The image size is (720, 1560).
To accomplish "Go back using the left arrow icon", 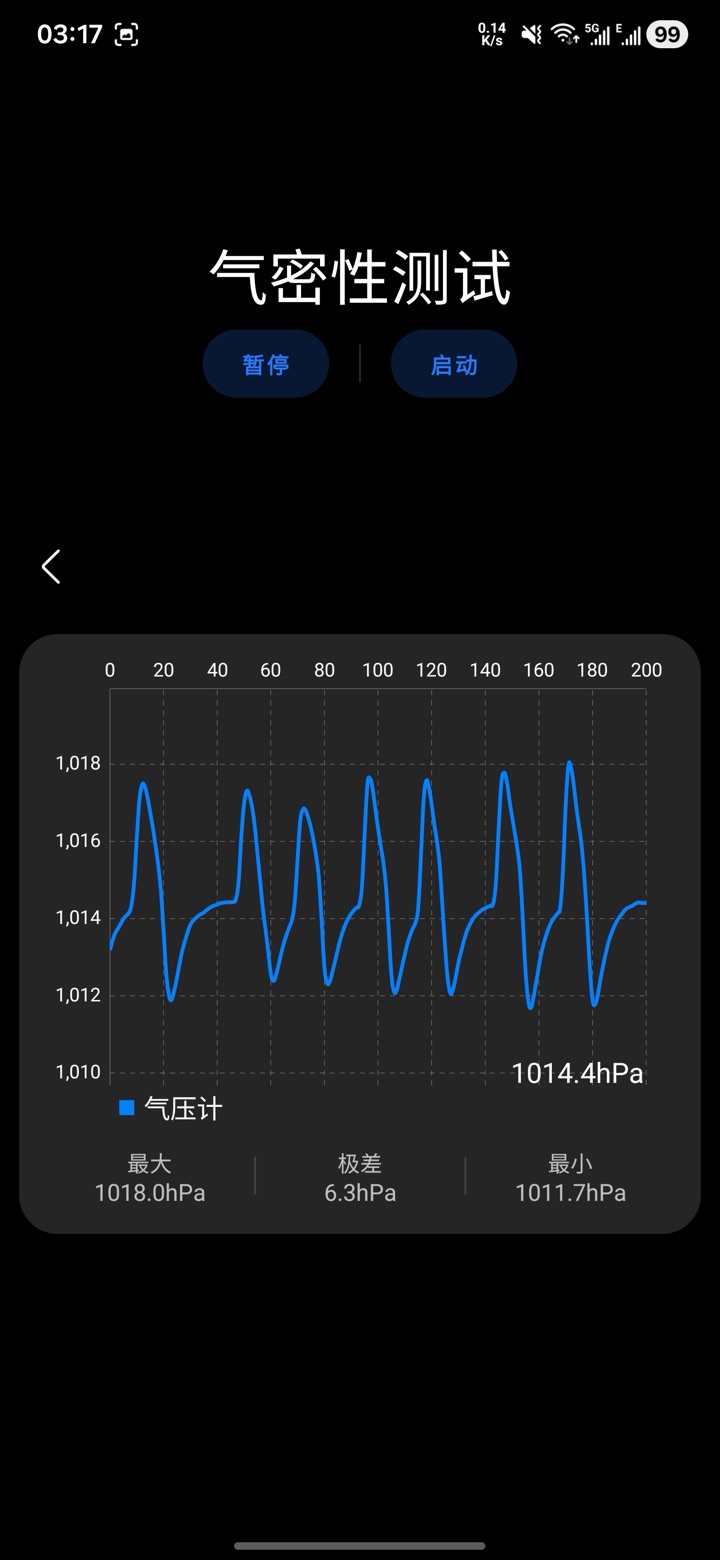I will [x=51, y=567].
